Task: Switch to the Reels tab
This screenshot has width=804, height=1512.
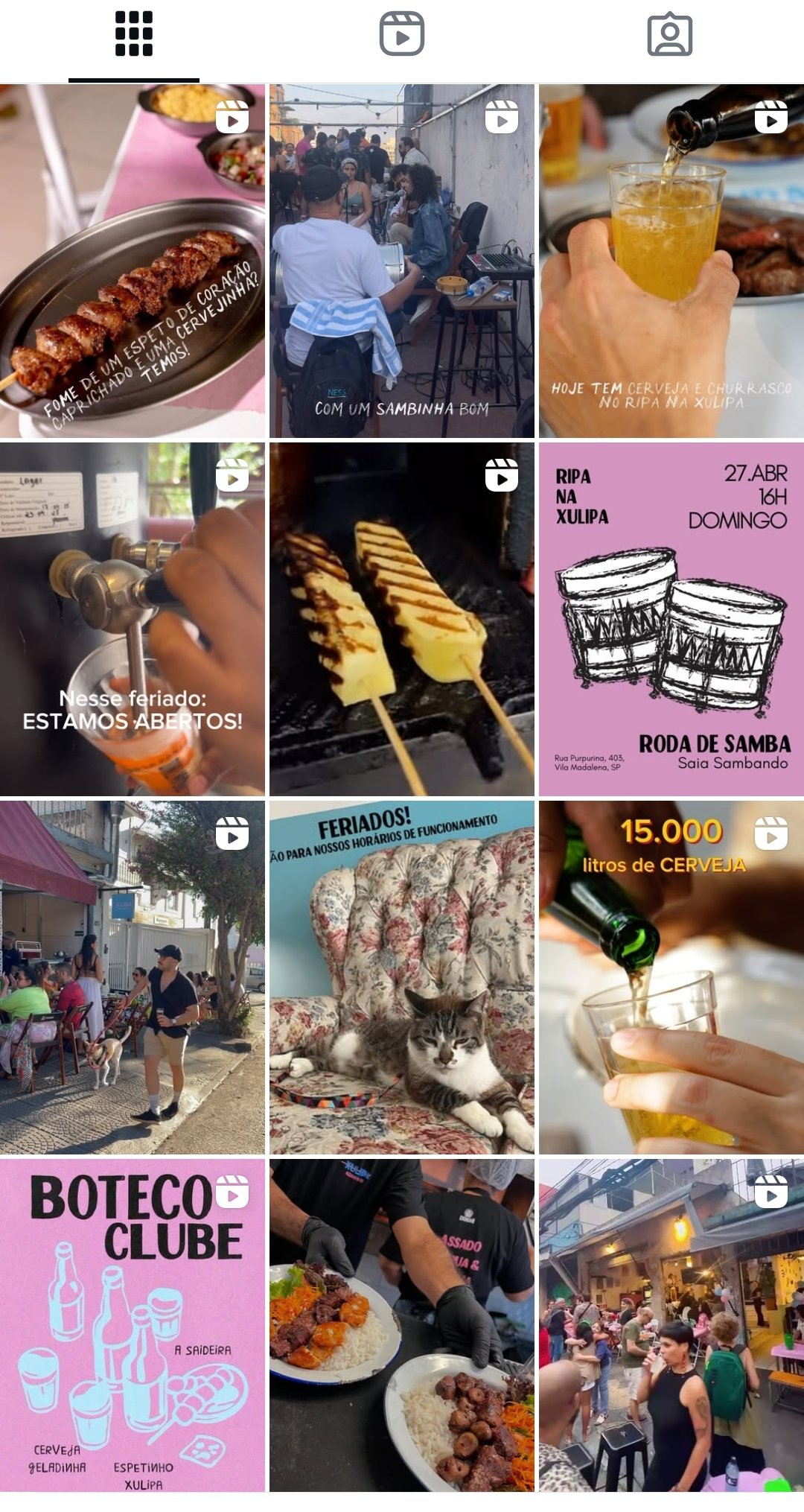Action: [x=402, y=34]
